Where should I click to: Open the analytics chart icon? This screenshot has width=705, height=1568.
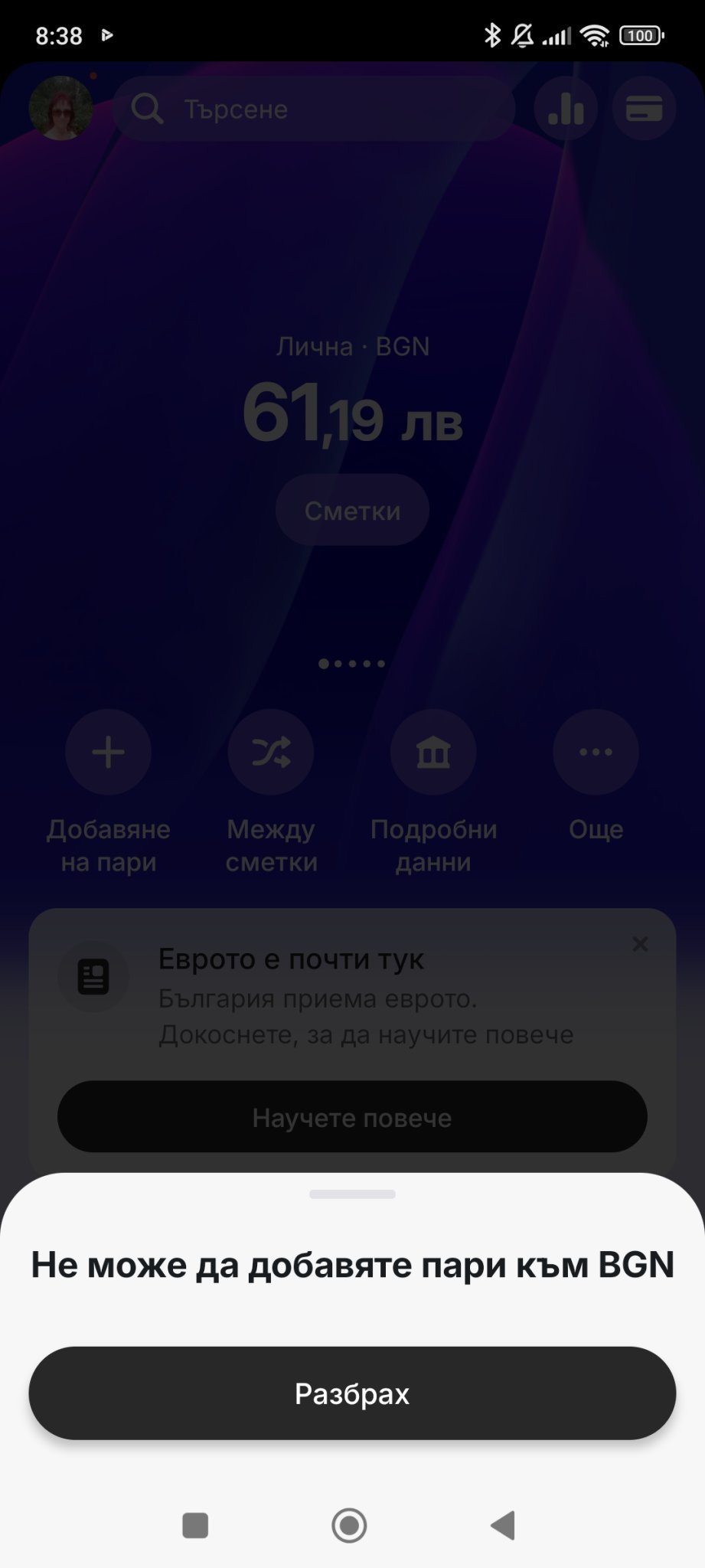coord(566,109)
